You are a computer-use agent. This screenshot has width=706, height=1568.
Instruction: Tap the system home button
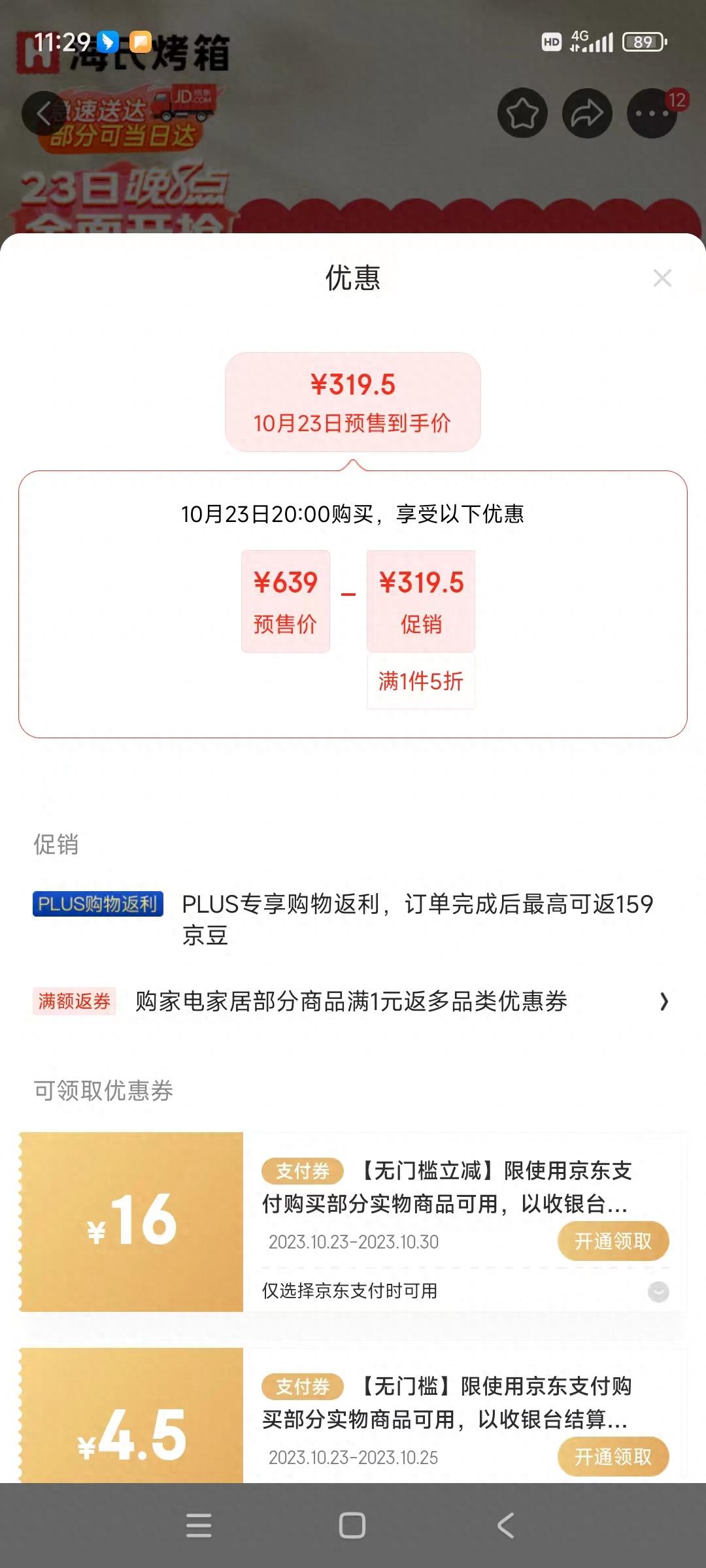tap(352, 1526)
